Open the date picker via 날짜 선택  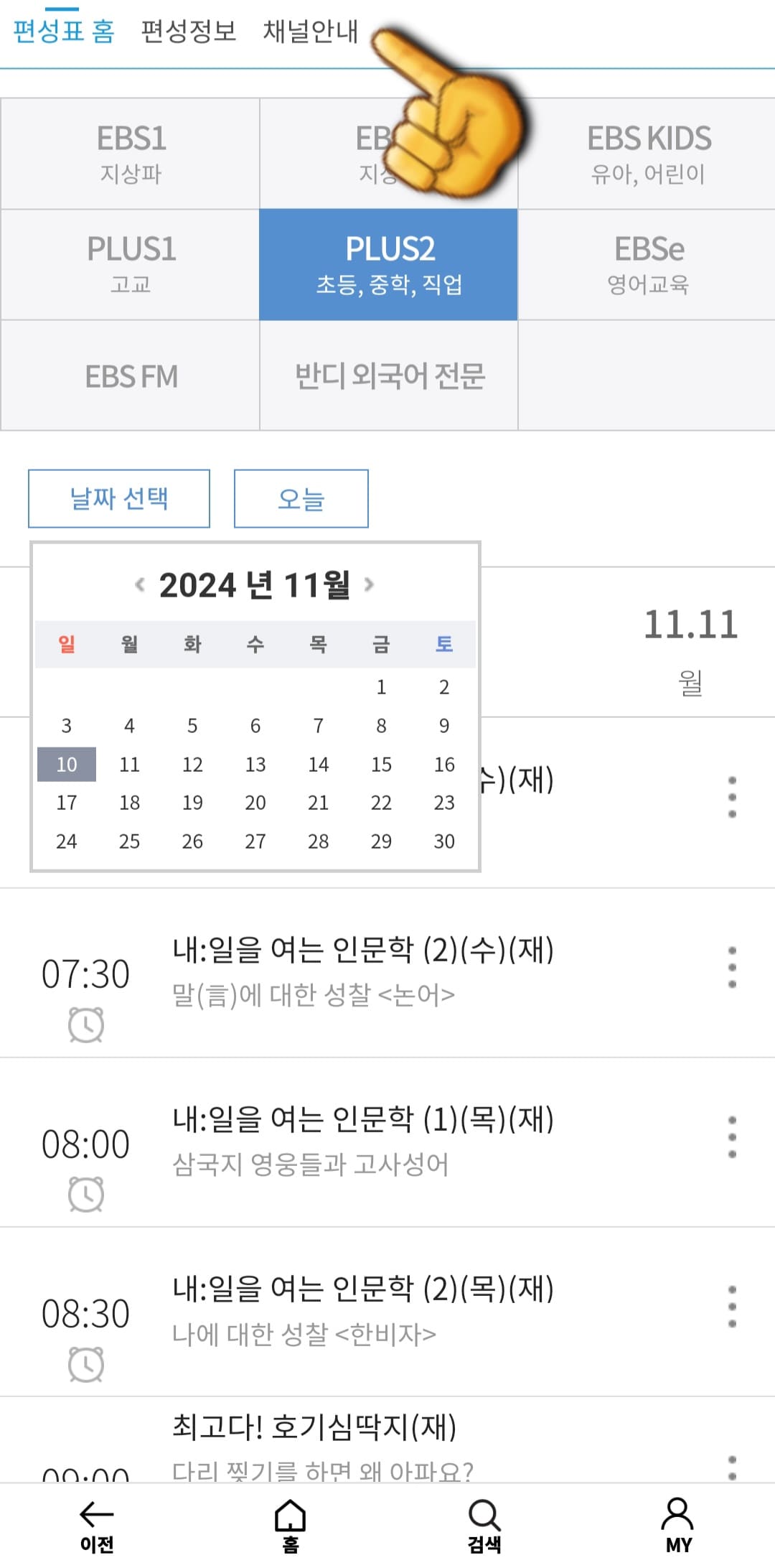coord(118,498)
